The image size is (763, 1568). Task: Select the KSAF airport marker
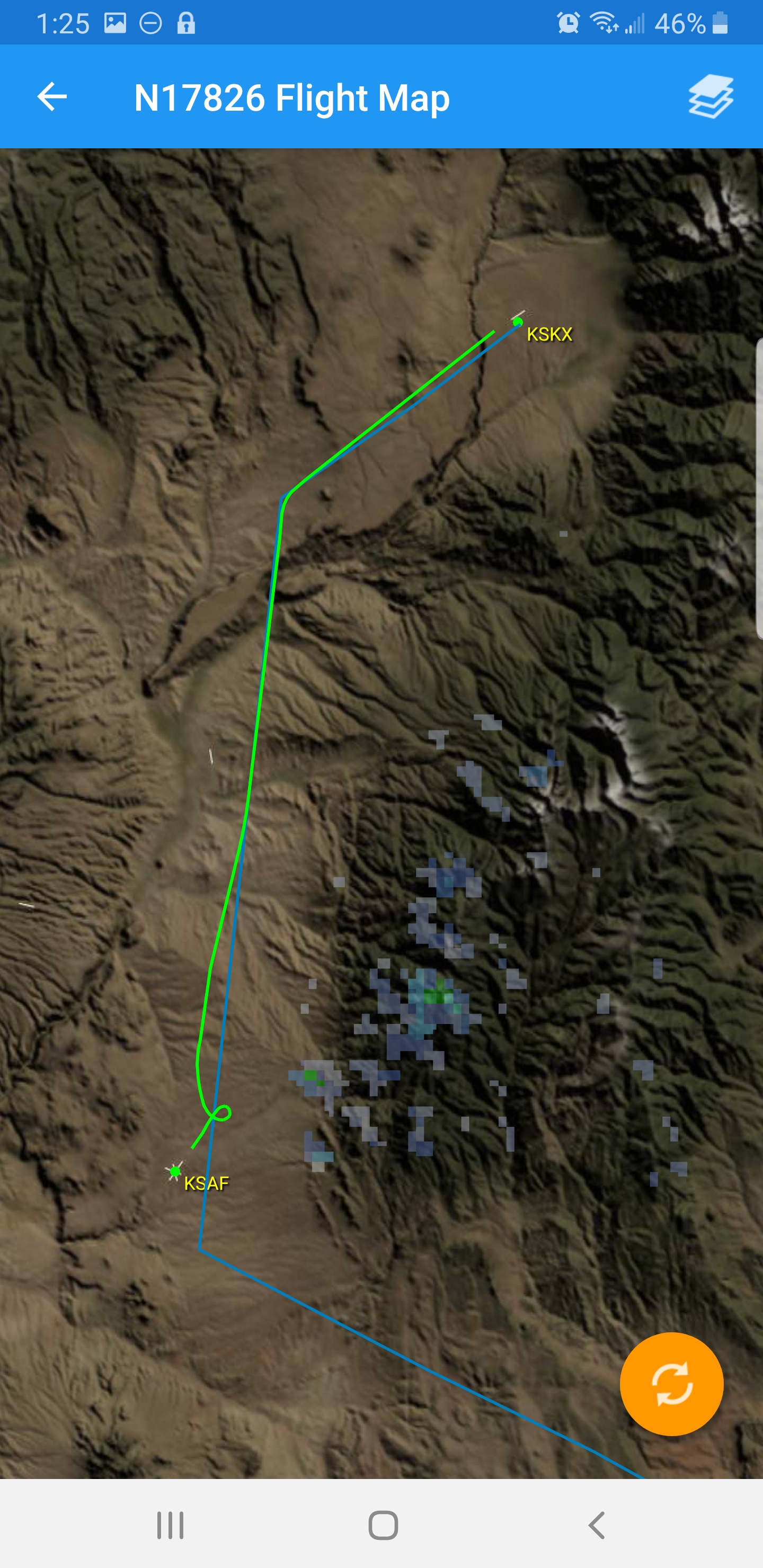tap(175, 1171)
